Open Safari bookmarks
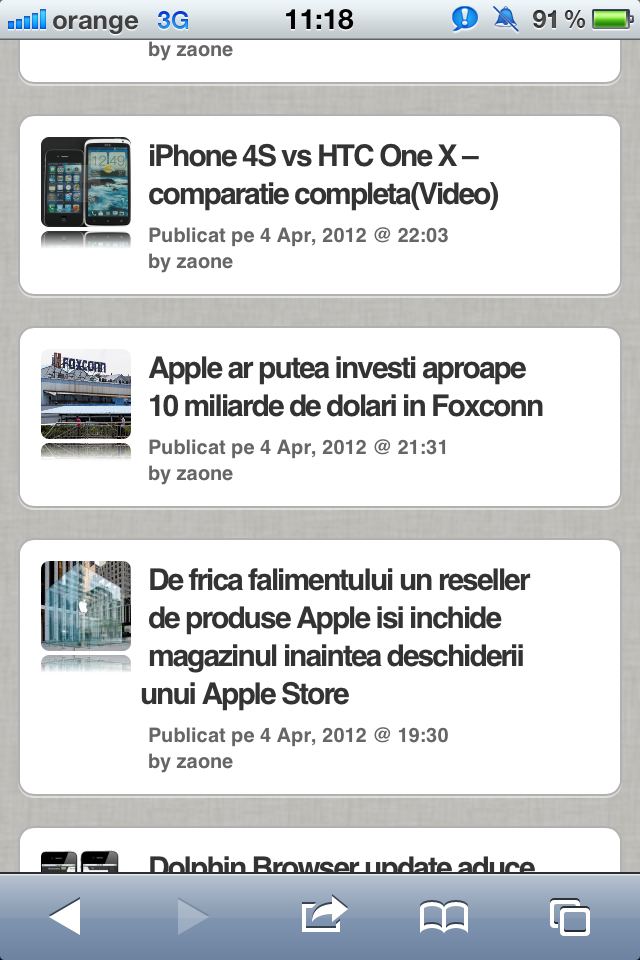The image size is (640, 960). tap(444, 916)
